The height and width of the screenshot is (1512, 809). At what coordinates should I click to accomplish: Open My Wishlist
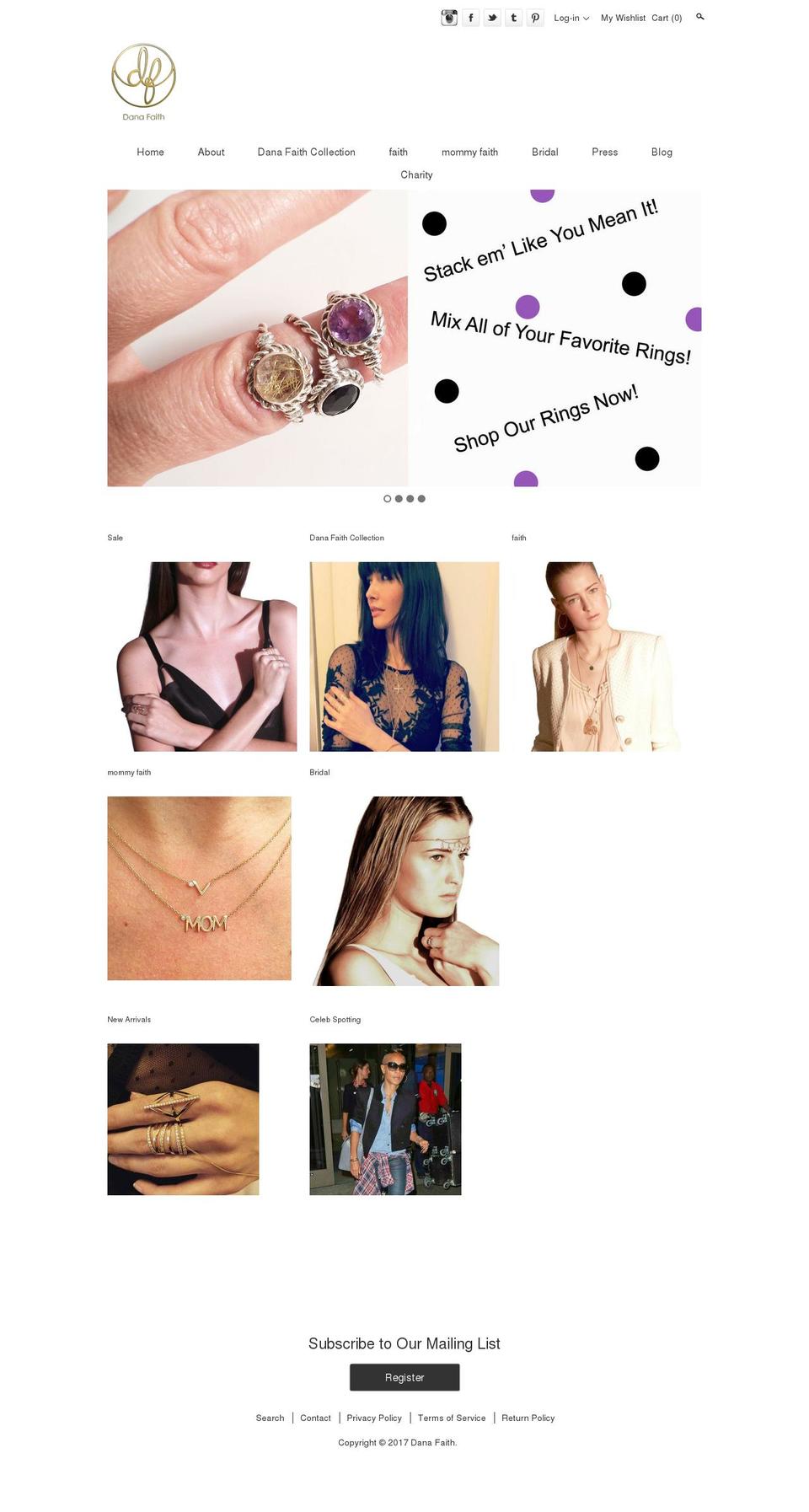(622, 18)
